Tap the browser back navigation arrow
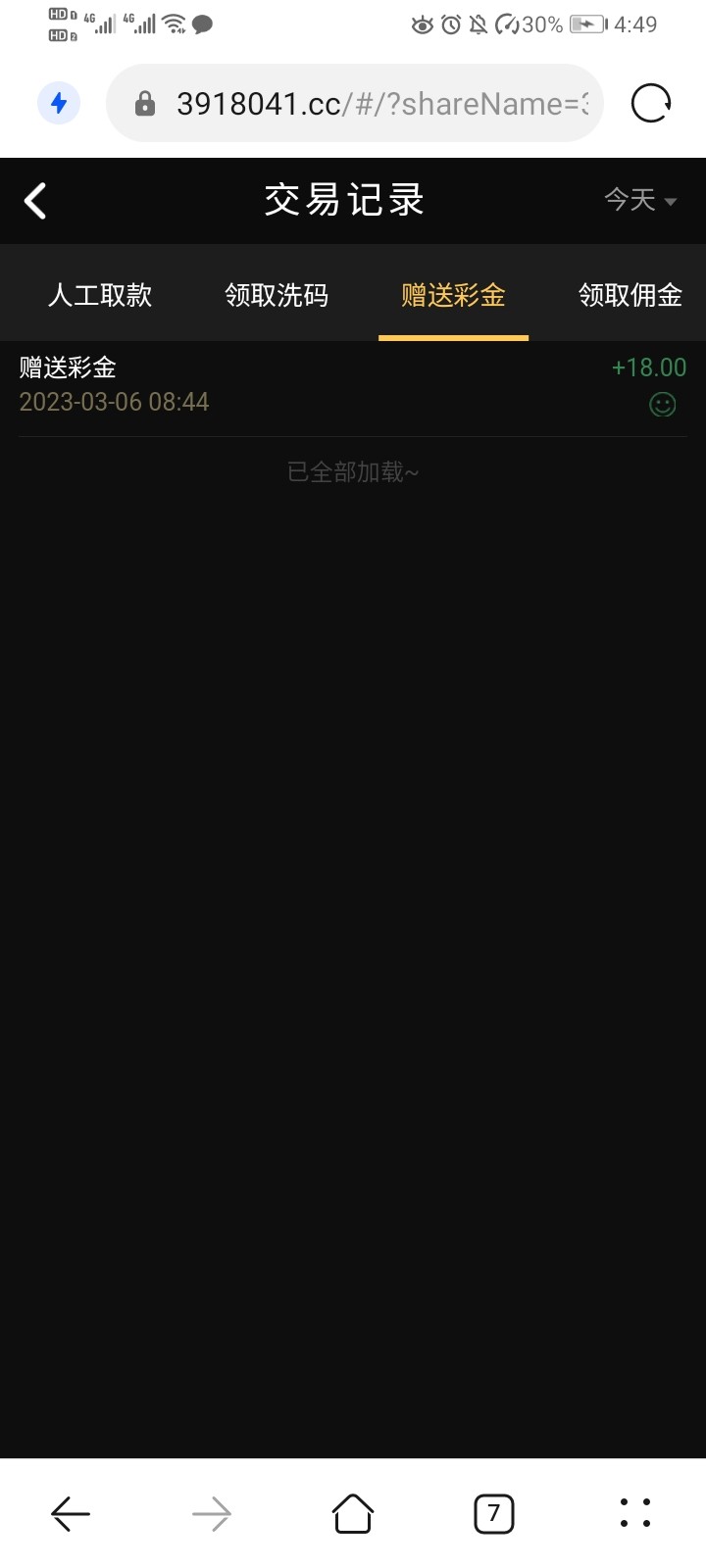The height and width of the screenshot is (1568, 706). tap(71, 1513)
